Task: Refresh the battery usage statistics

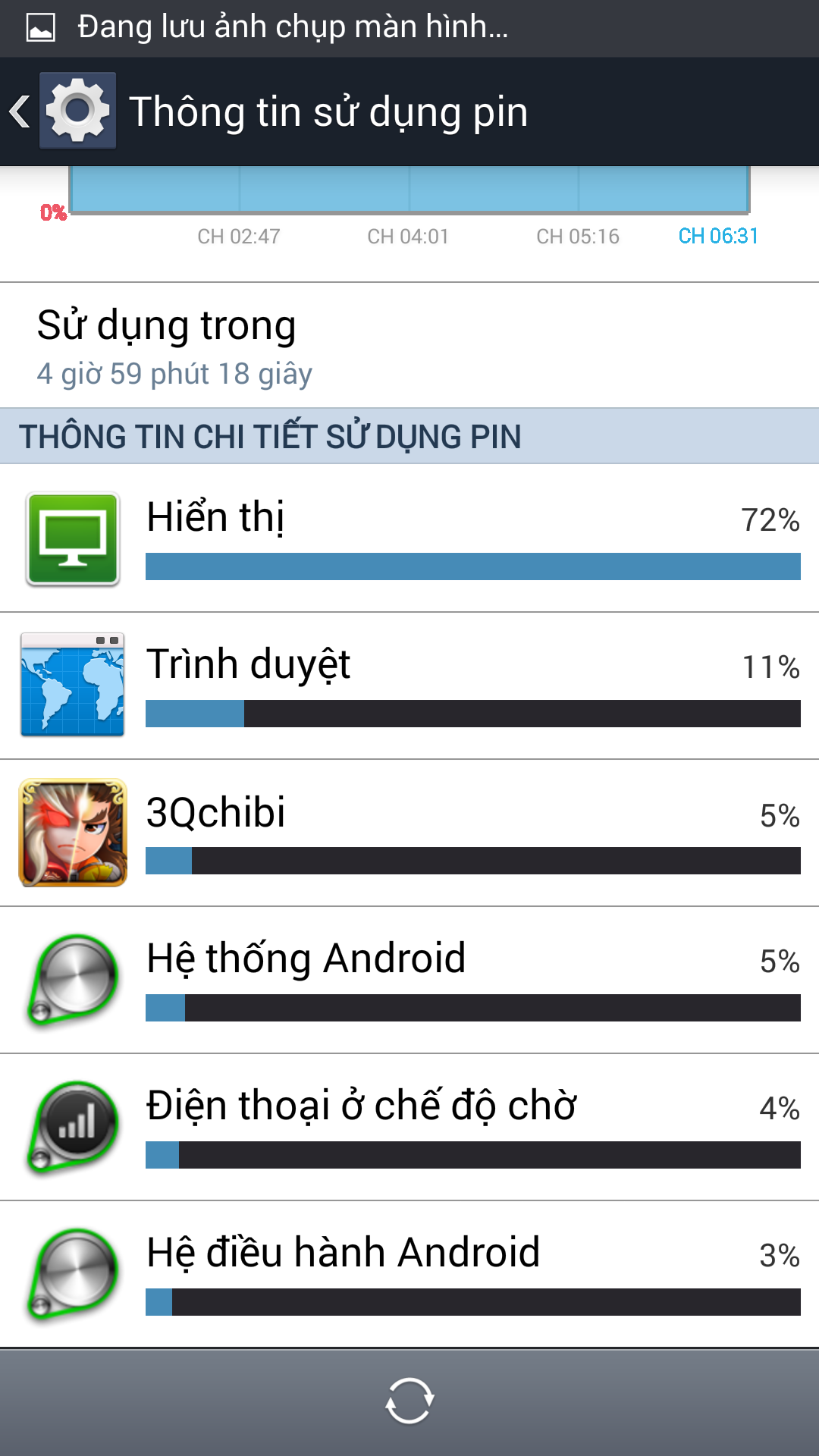Action: click(409, 1400)
